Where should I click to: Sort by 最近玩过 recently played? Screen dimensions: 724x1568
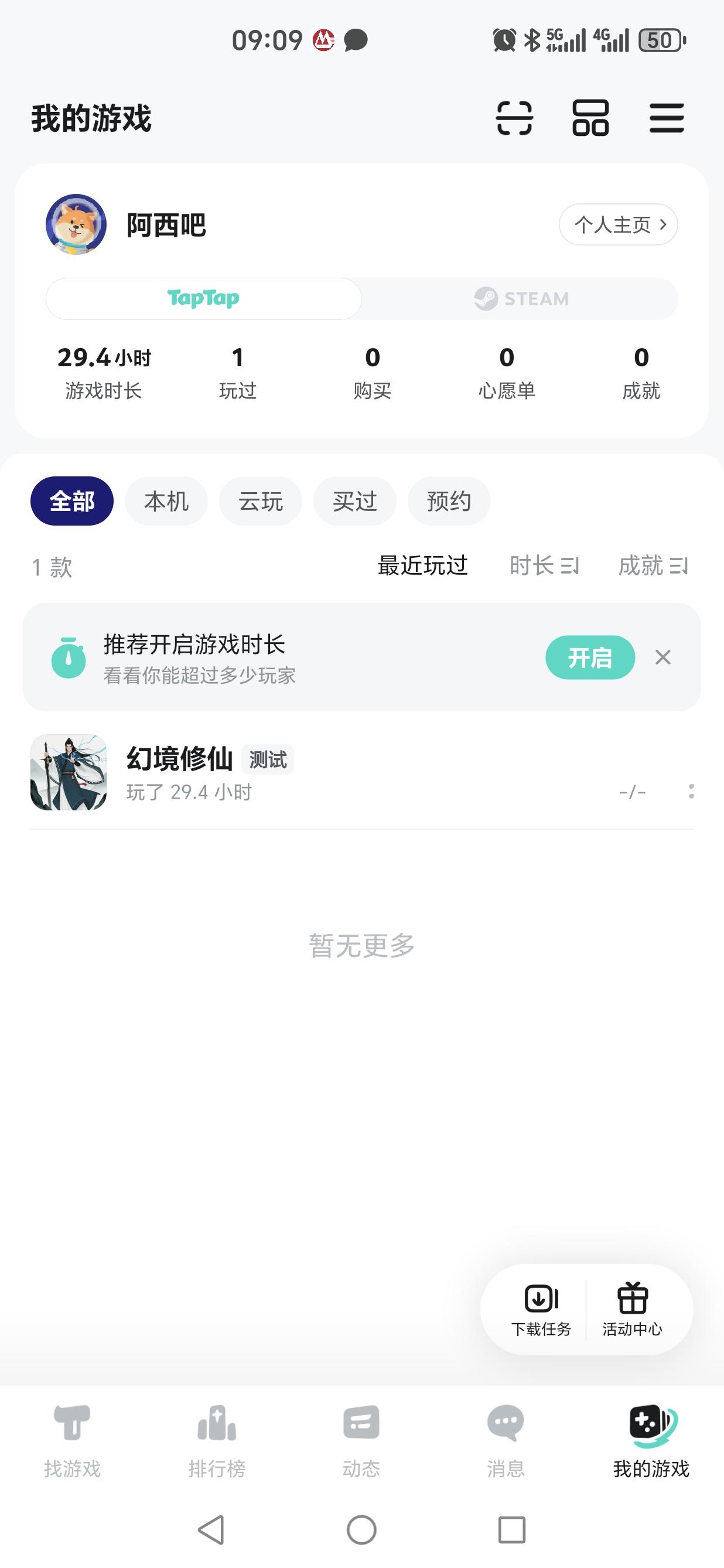(424, 565)
